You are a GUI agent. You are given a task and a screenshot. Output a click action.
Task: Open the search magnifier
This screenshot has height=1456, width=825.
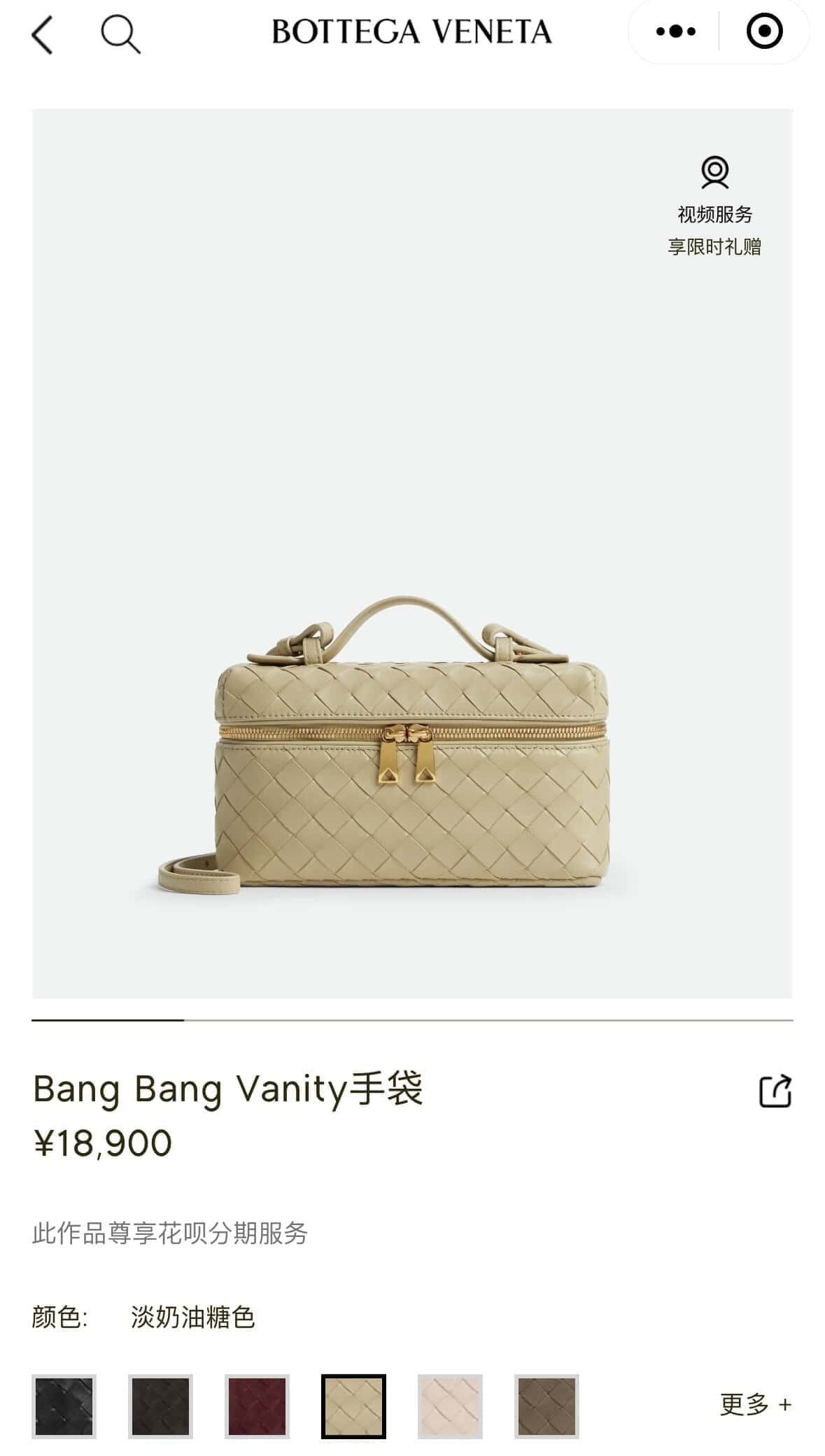coord(120,34)
